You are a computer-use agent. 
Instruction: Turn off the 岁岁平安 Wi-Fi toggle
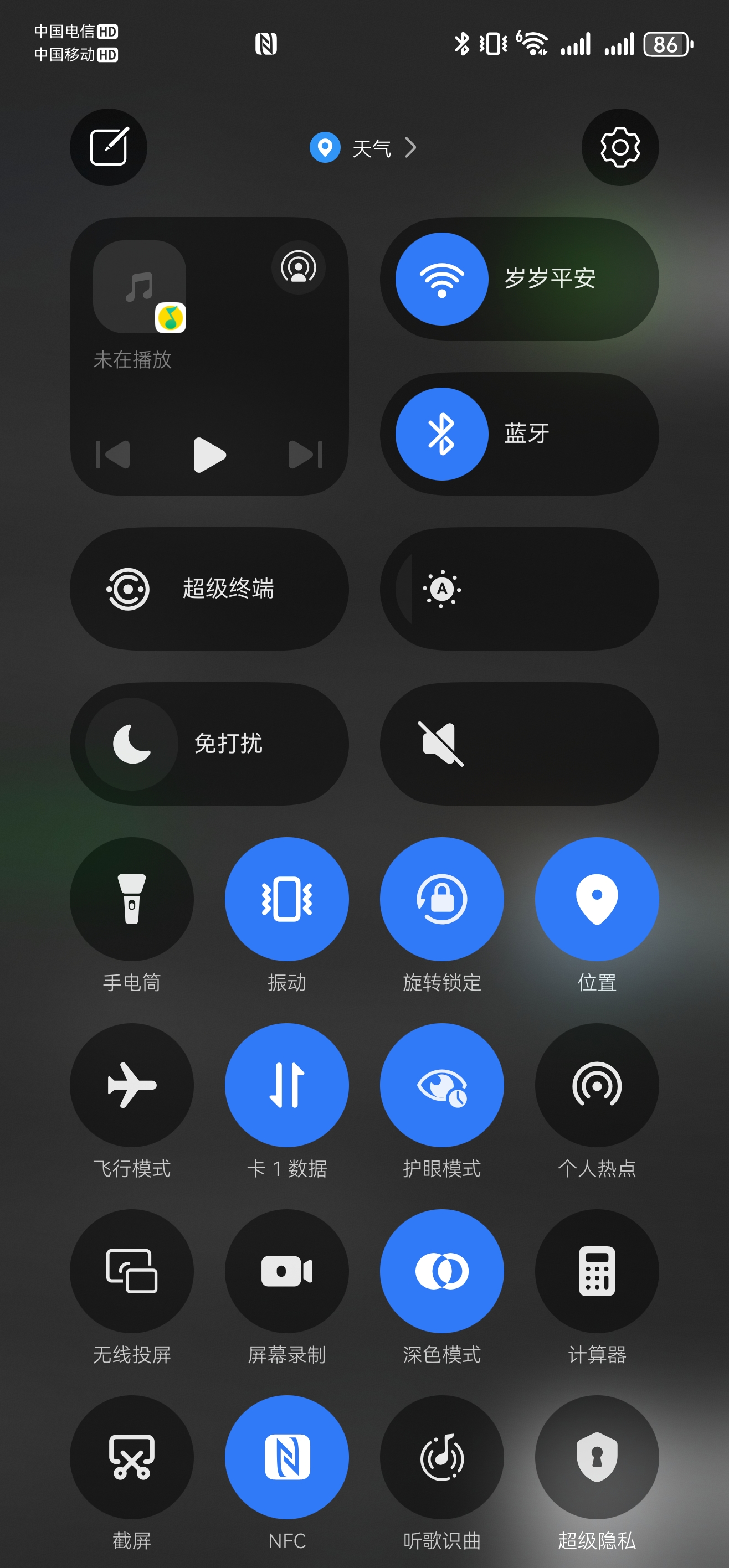(441, 280)
